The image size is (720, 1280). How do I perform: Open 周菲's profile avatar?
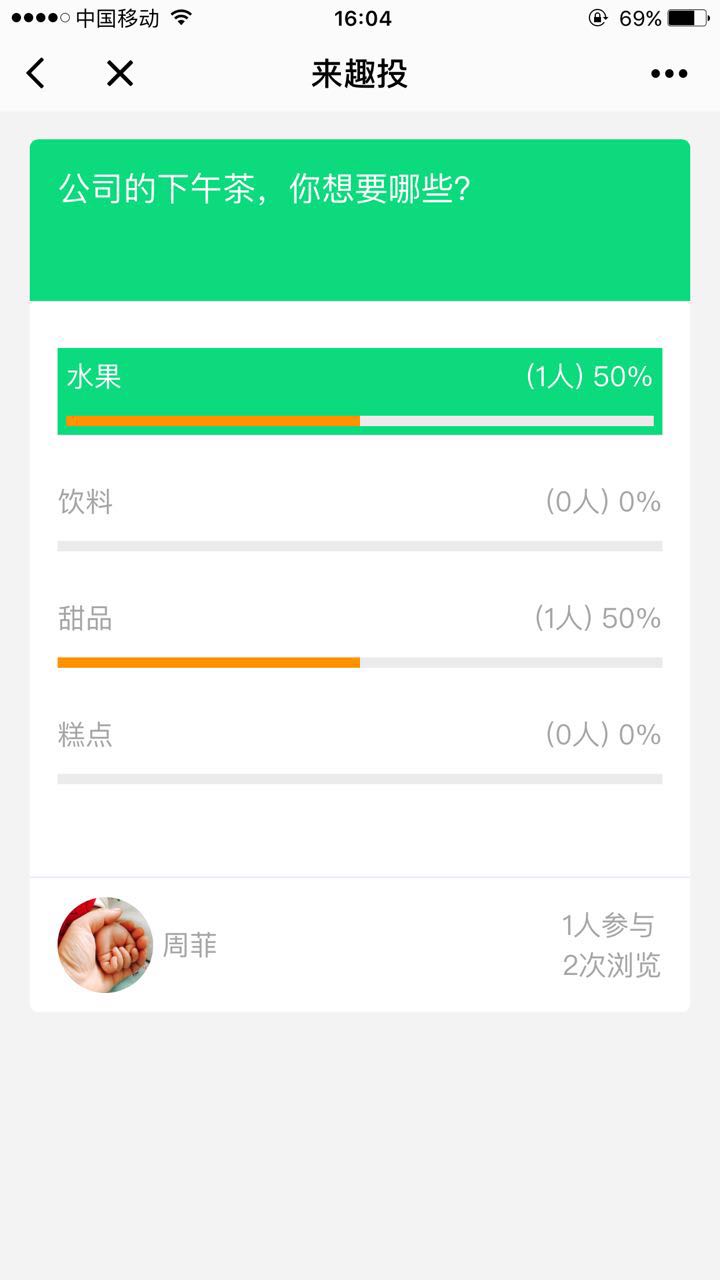coord(105,945)
